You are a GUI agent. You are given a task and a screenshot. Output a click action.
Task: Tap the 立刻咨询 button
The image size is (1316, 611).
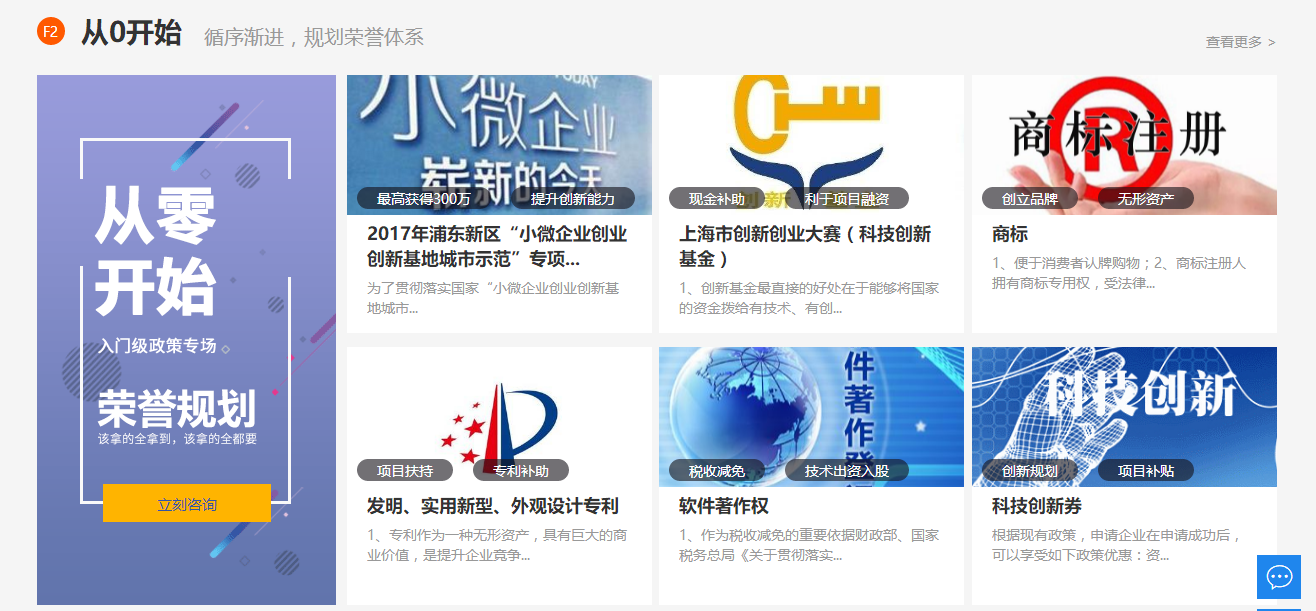click(187, 504)
